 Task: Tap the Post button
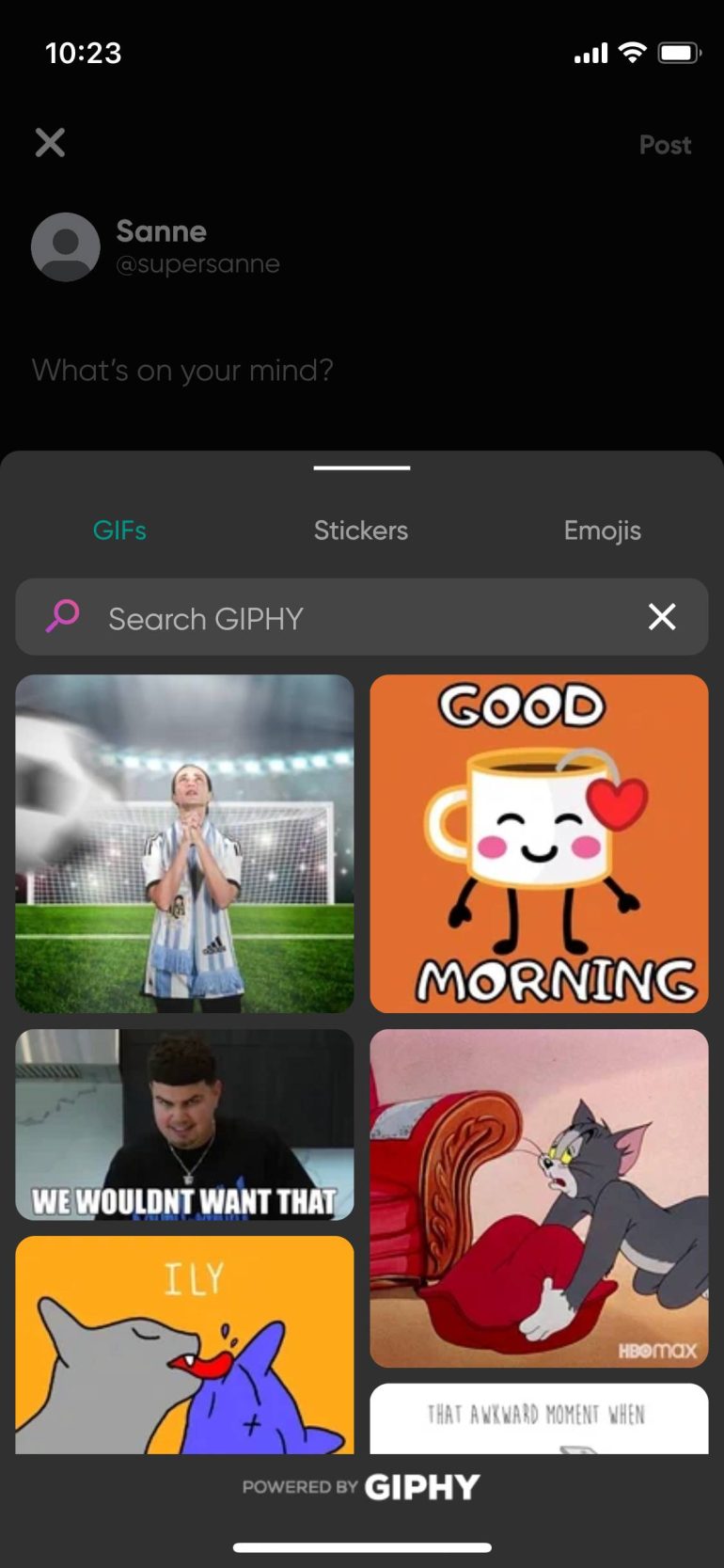665,145
